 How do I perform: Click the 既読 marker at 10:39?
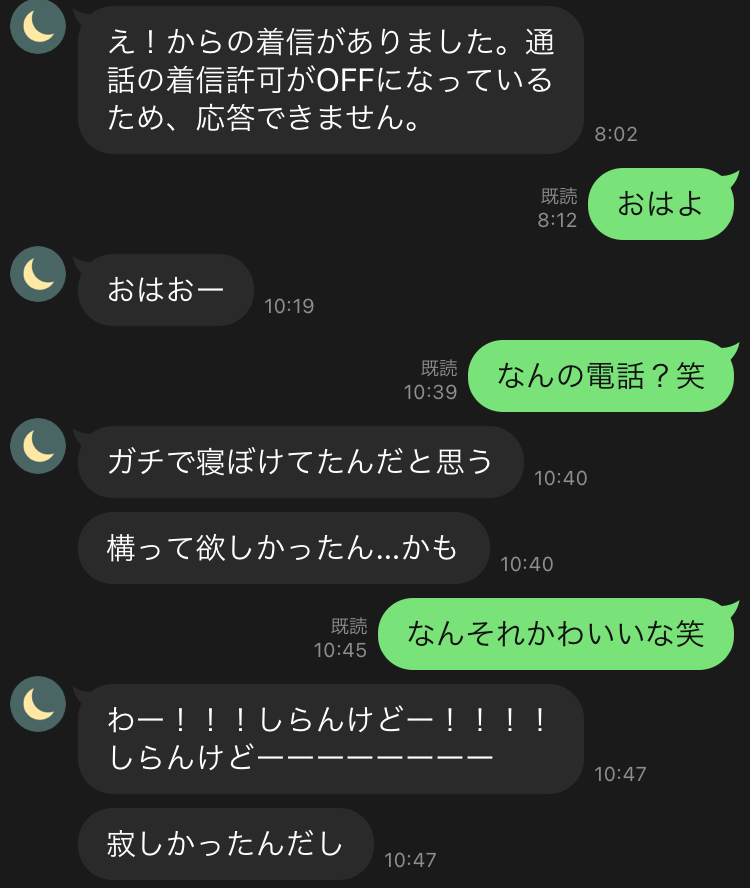439,368
